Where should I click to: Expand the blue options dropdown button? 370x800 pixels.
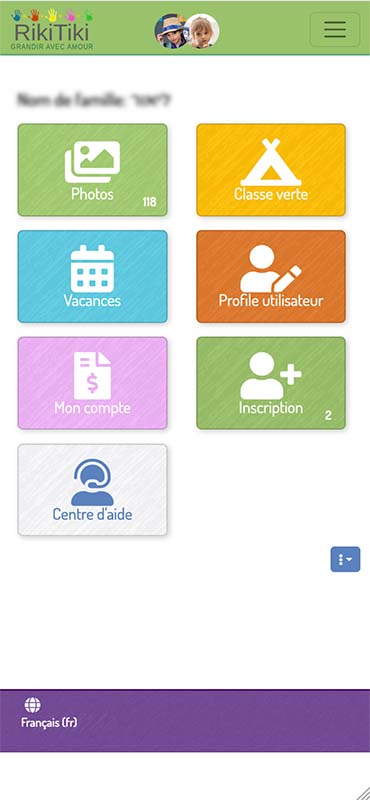(x=346, y=559)
